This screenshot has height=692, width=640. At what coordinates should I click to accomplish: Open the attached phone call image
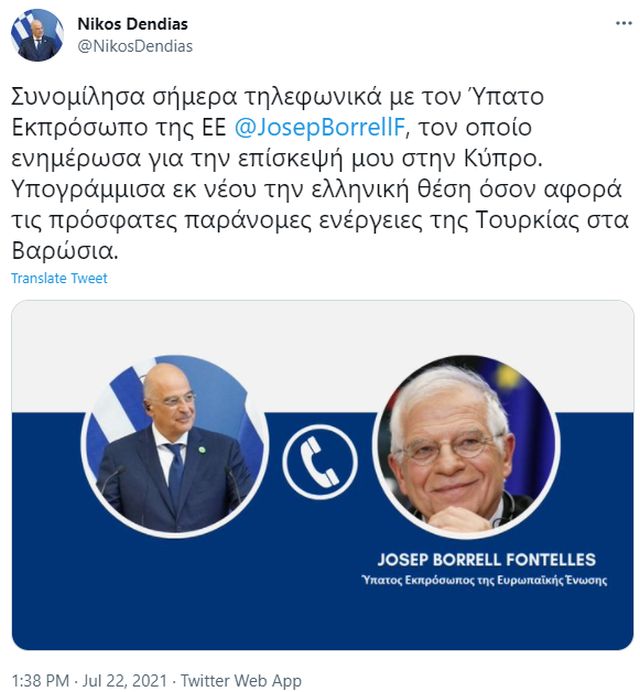pos(322,474)
